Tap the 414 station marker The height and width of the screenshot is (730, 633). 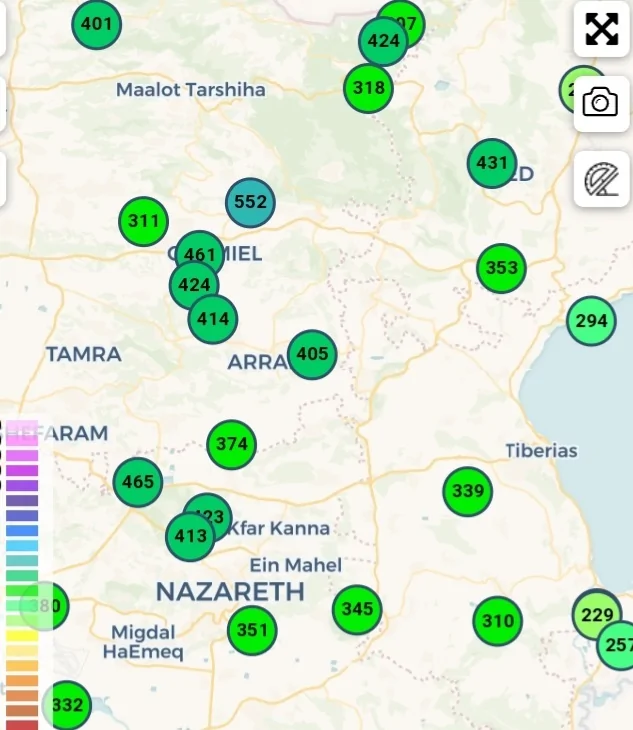[x=213, y=320]
